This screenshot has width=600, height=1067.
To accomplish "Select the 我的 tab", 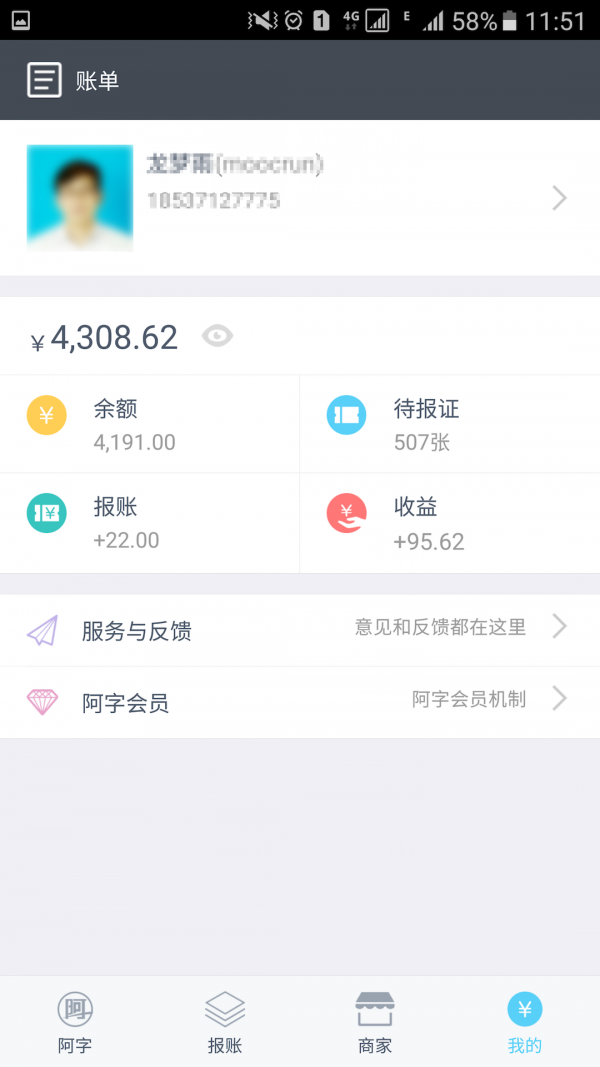I will (x=524, y=1022).
